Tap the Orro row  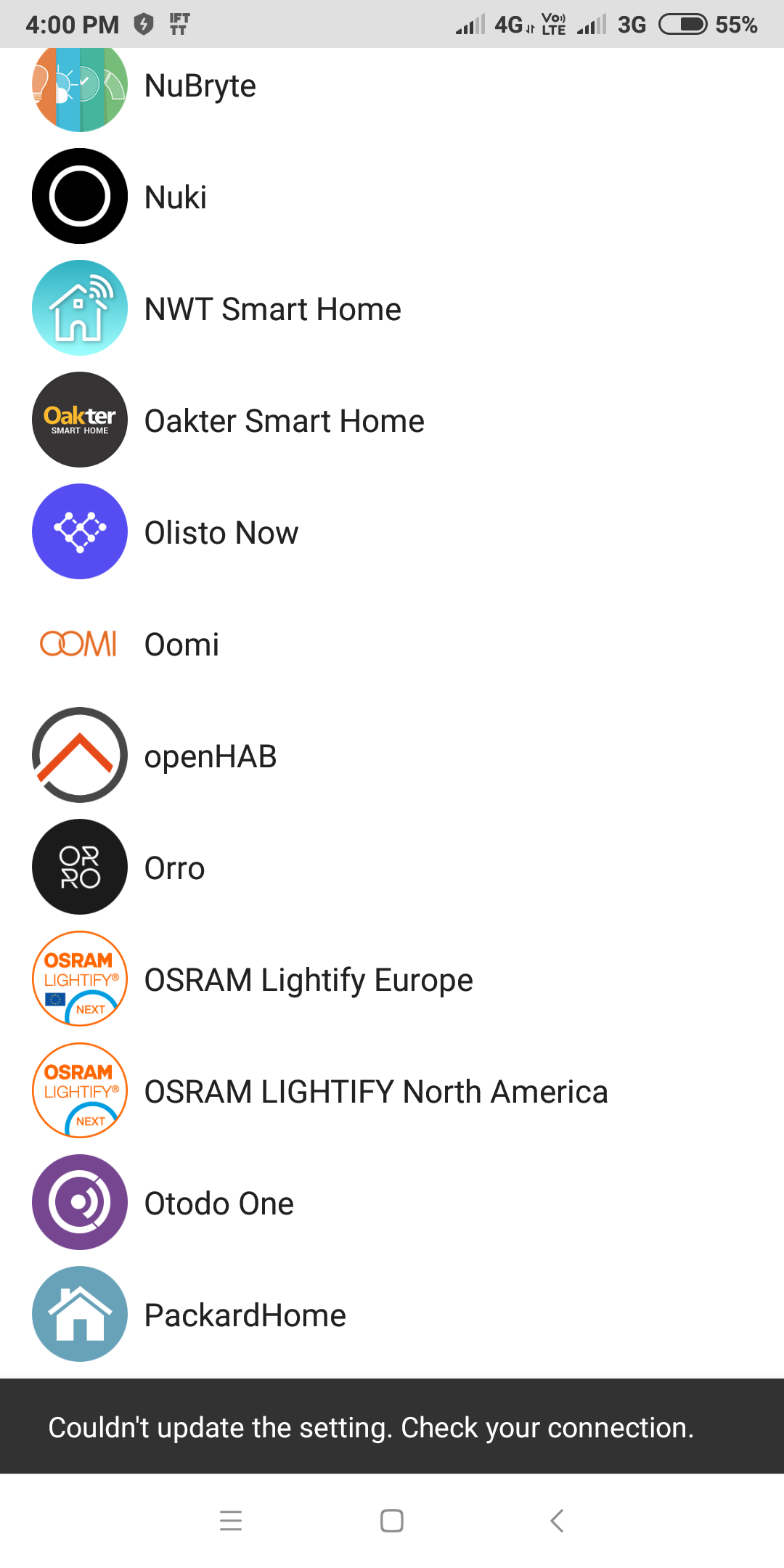pyautogui.click(x=392, y=867)
